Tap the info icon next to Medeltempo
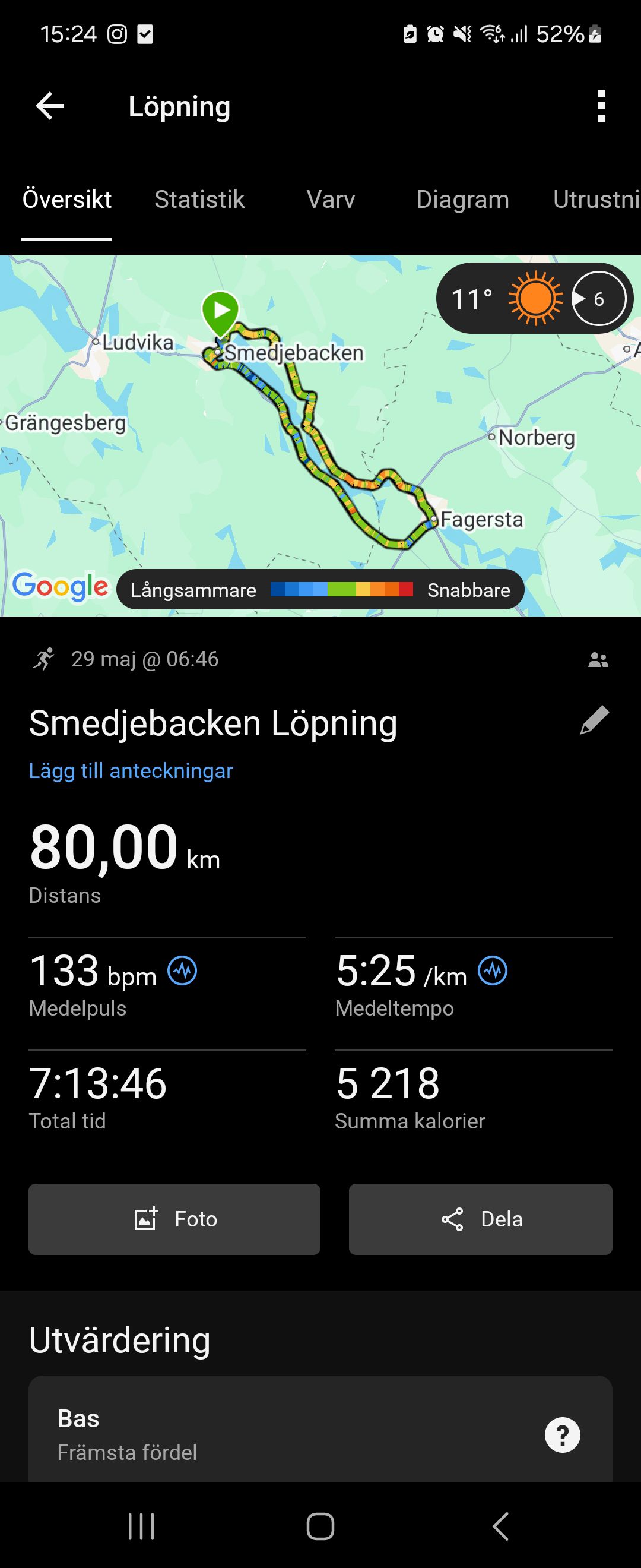 pyautogui.click(x=493, y=970)
